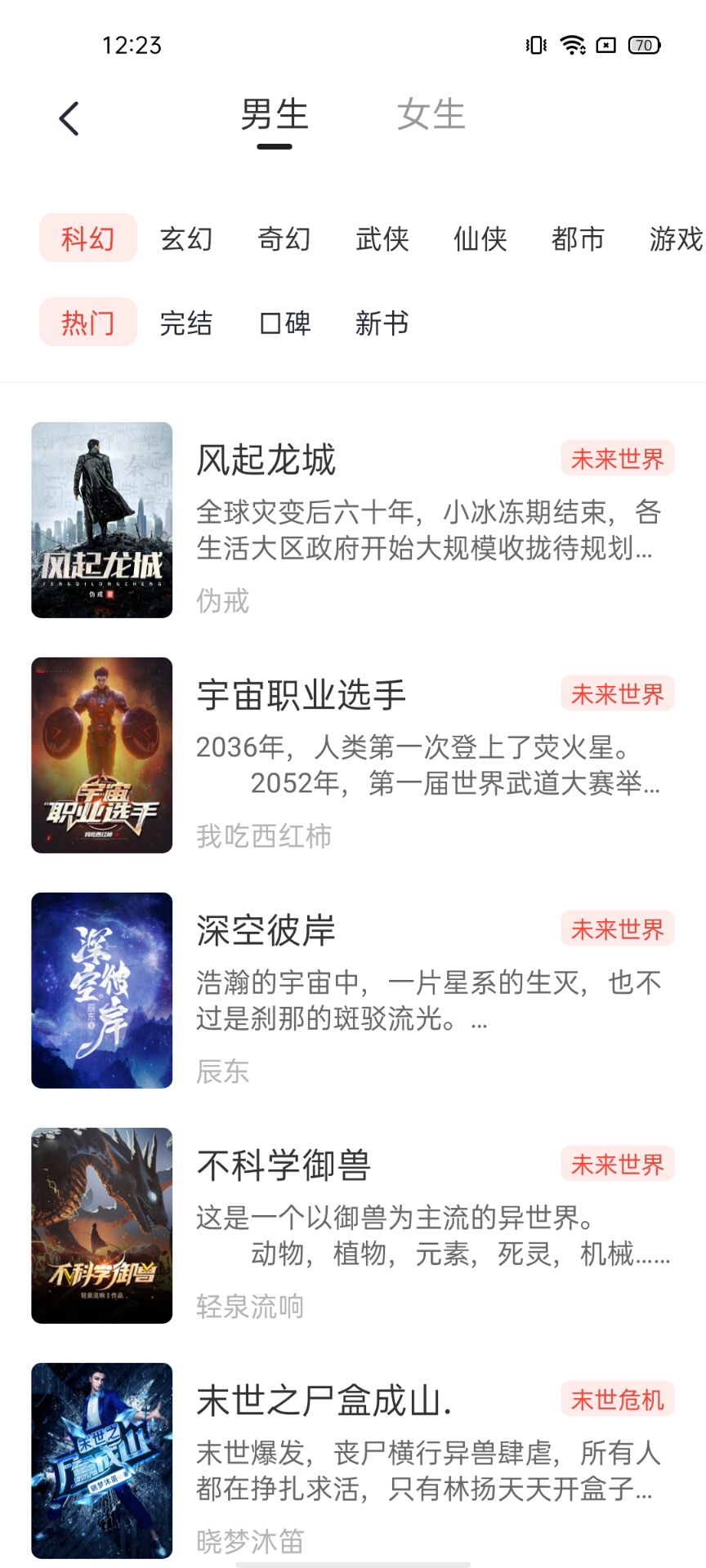This screenshot has width=706, height=1568.
Task: Open 末世之尸盒成山 book entry
Action: tap(353, 1461)
